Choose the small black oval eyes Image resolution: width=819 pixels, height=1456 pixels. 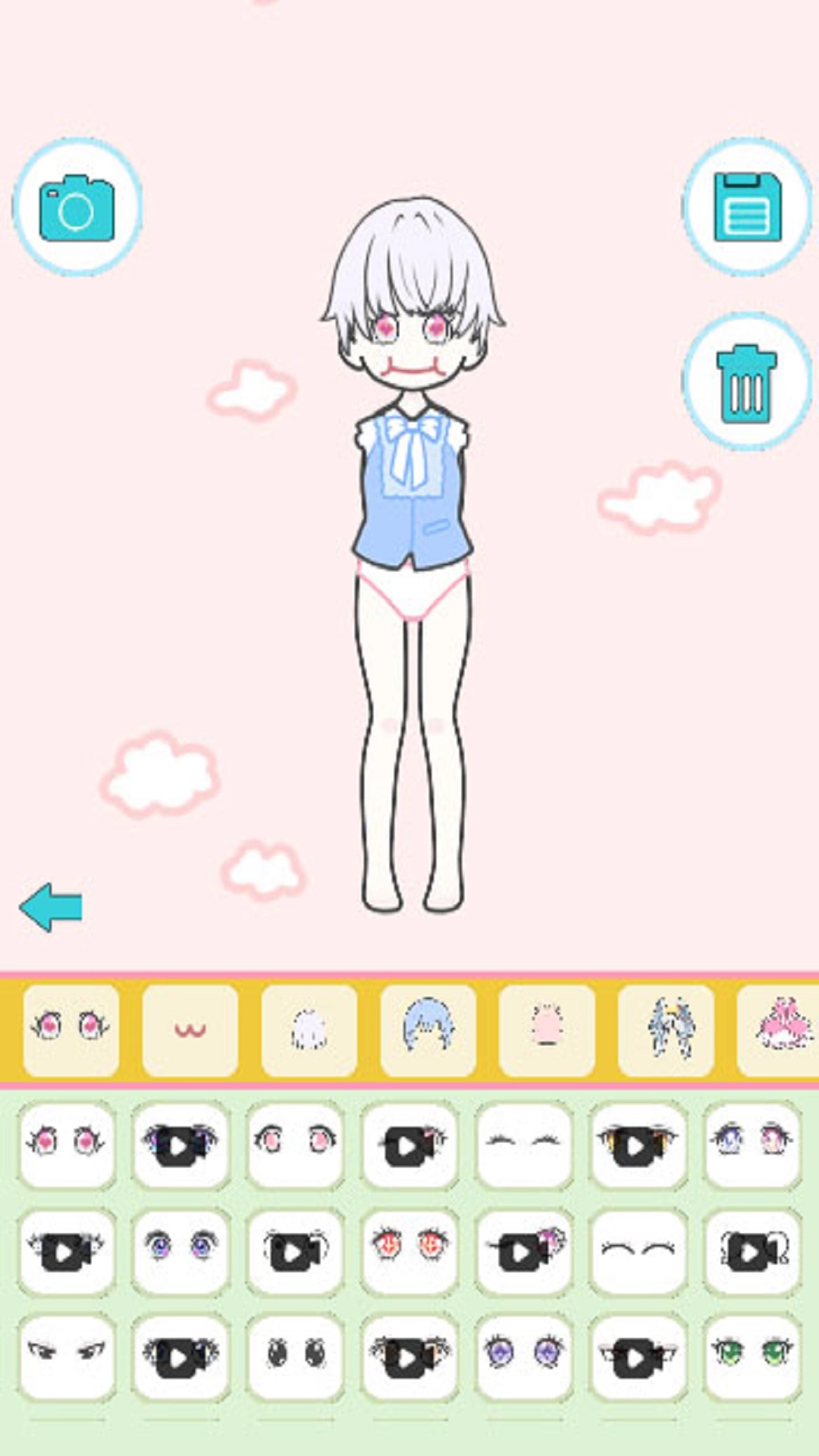click(x=295, y=1357)
